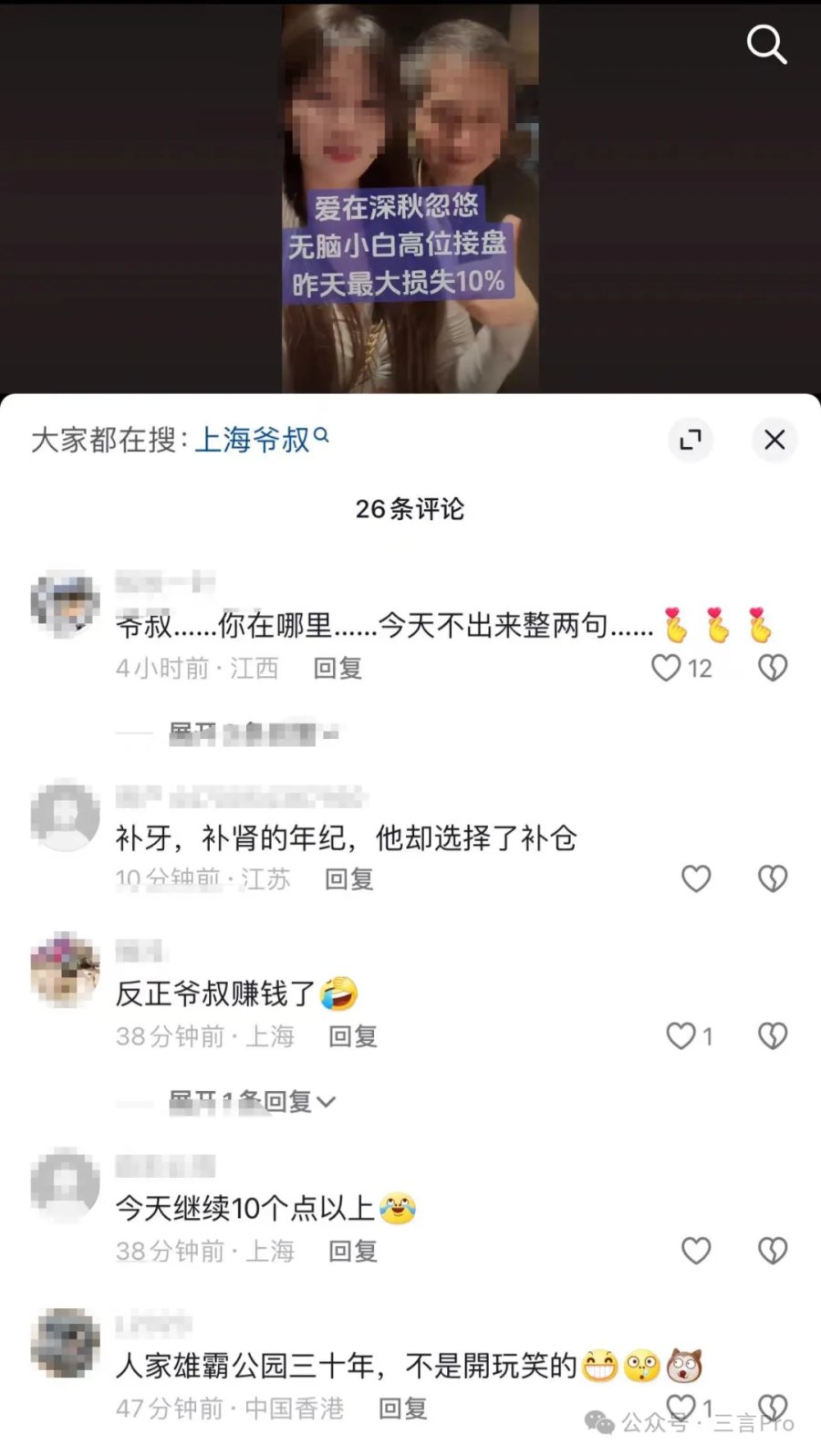Like the comment from 江西

coord(667,668)
